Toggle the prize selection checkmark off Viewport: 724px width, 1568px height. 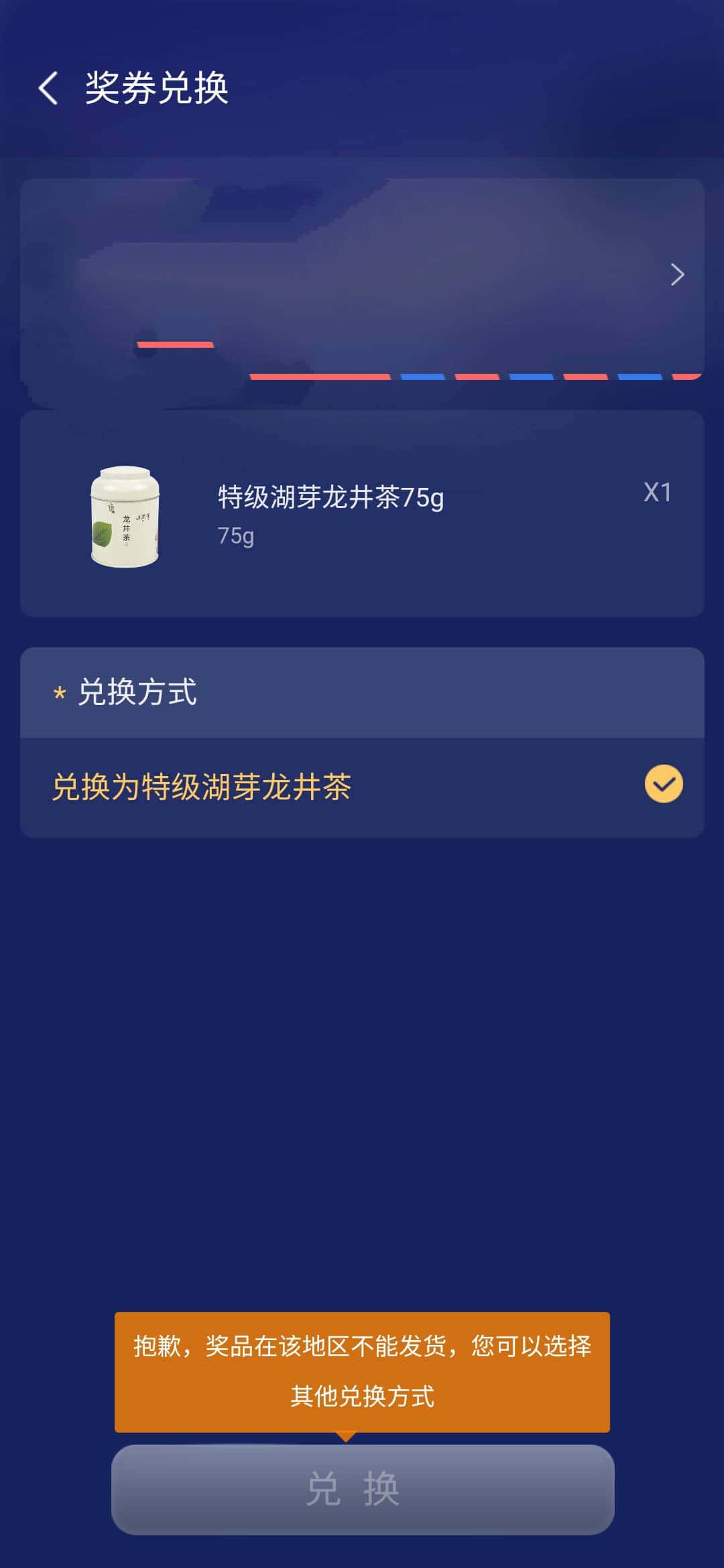click(664, 783)
